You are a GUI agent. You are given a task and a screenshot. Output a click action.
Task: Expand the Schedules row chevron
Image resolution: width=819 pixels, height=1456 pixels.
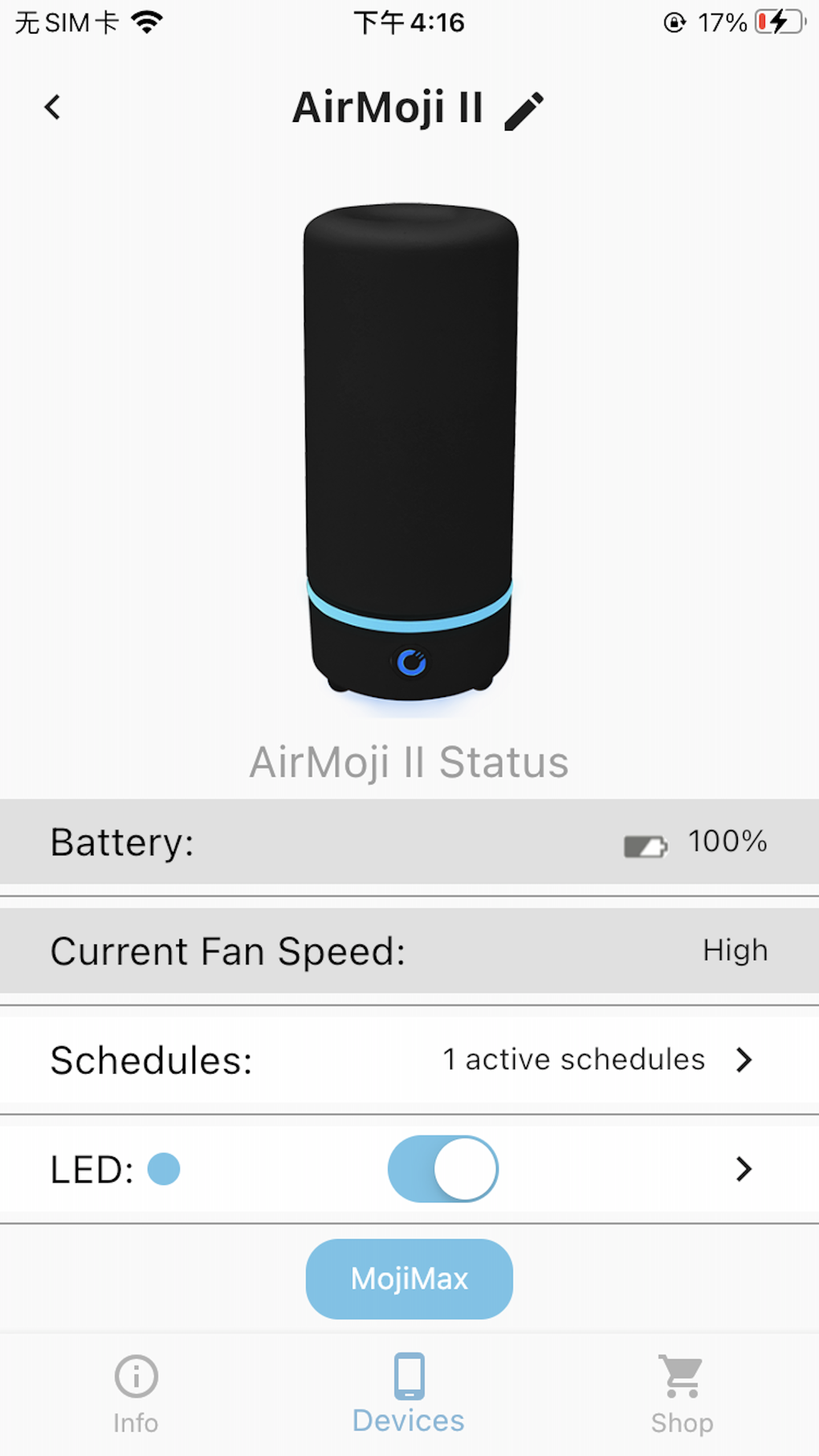coord(745,1060)
